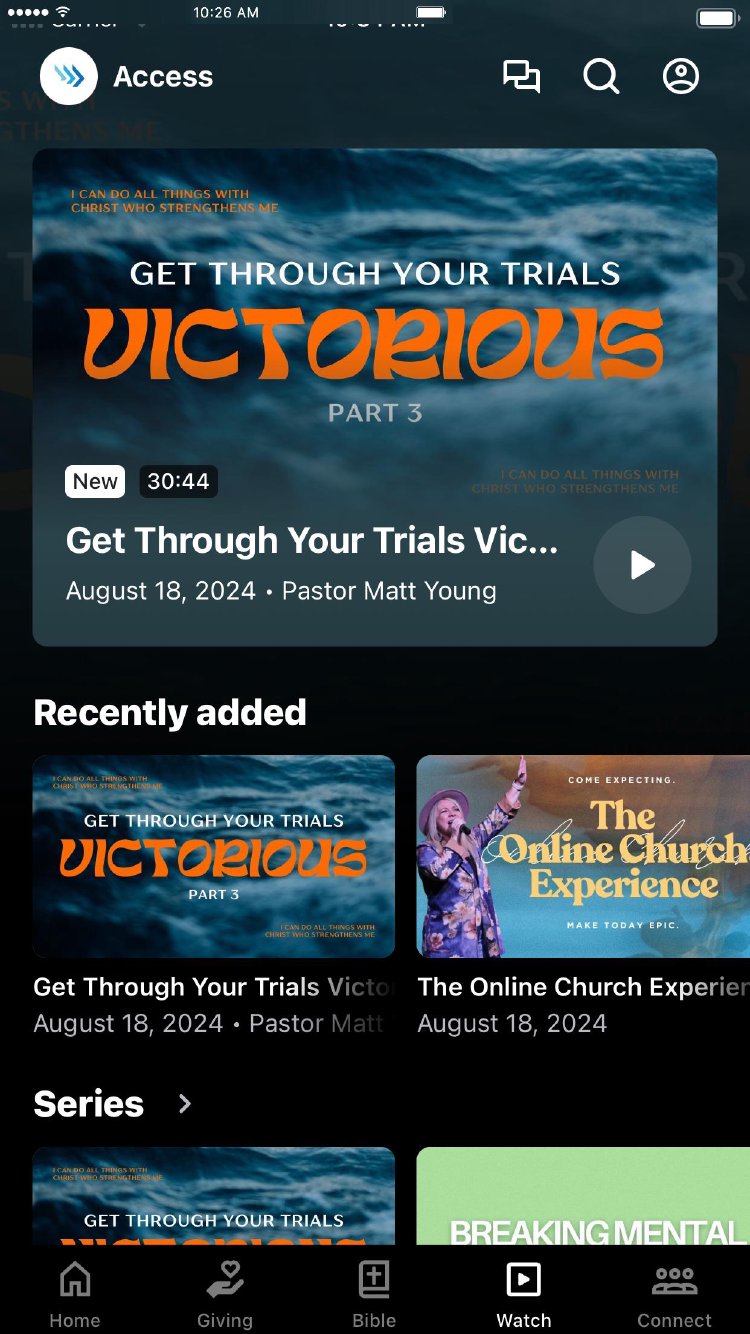Image resolution: width=750 pixels, height=1334 pixels.
Task: Open the user profile icon
Action: coord(681,77)
